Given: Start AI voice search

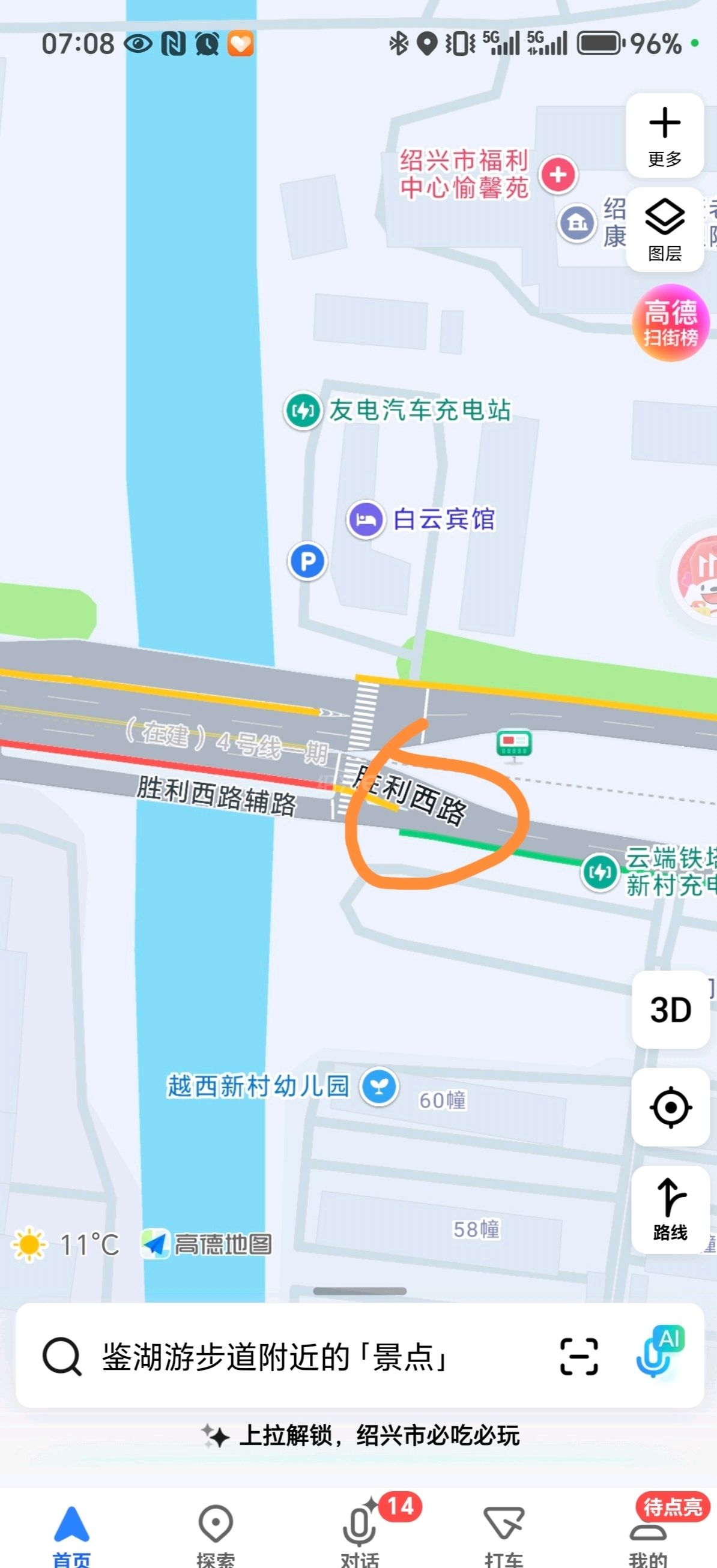Looking at the screenshot, I should (660, 1354).
